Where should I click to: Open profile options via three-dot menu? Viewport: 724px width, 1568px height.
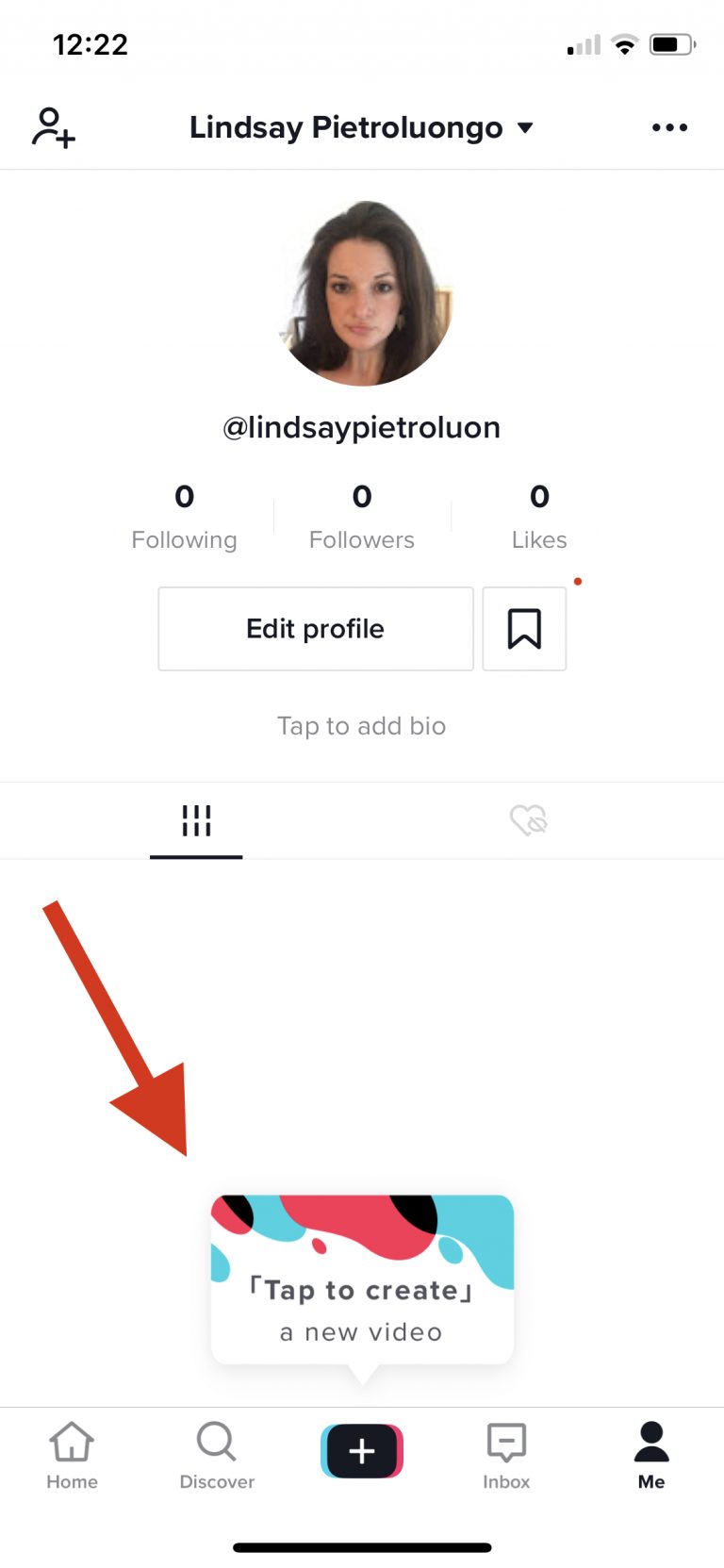[x=669, y=127]
